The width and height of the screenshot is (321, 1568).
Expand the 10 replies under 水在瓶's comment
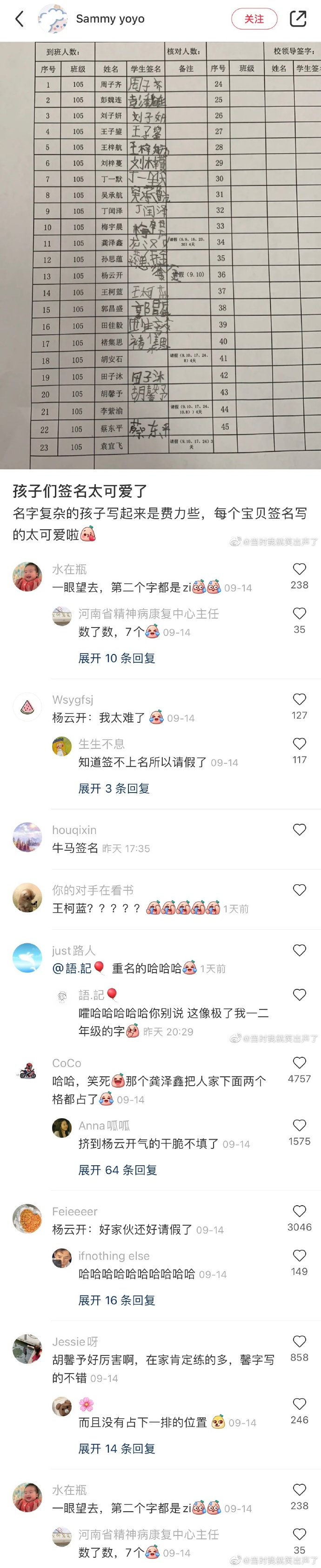116,658
